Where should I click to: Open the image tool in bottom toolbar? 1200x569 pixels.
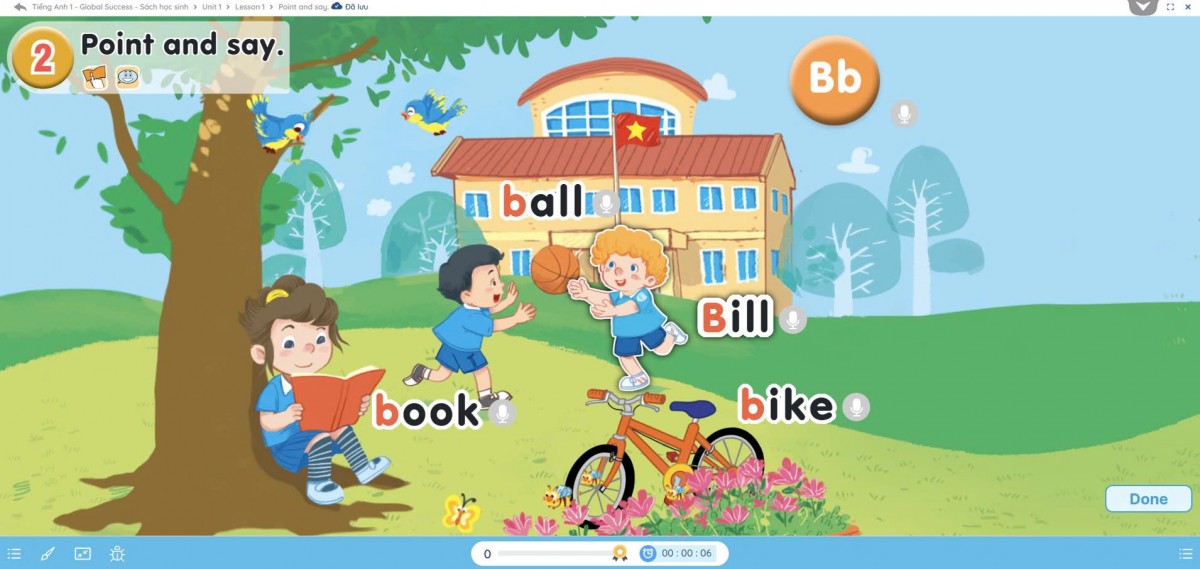[x=83, y=553]
